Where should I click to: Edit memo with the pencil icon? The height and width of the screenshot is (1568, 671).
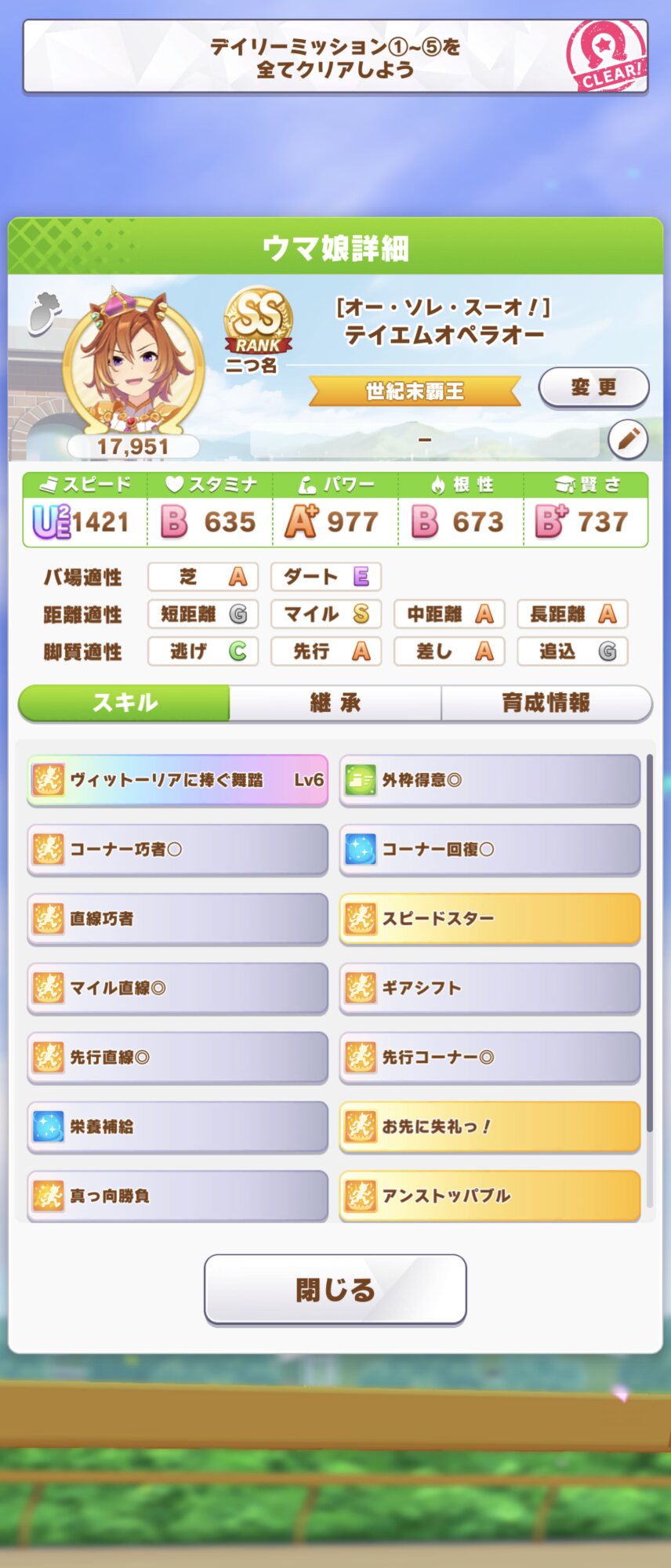tap(628, 439)
